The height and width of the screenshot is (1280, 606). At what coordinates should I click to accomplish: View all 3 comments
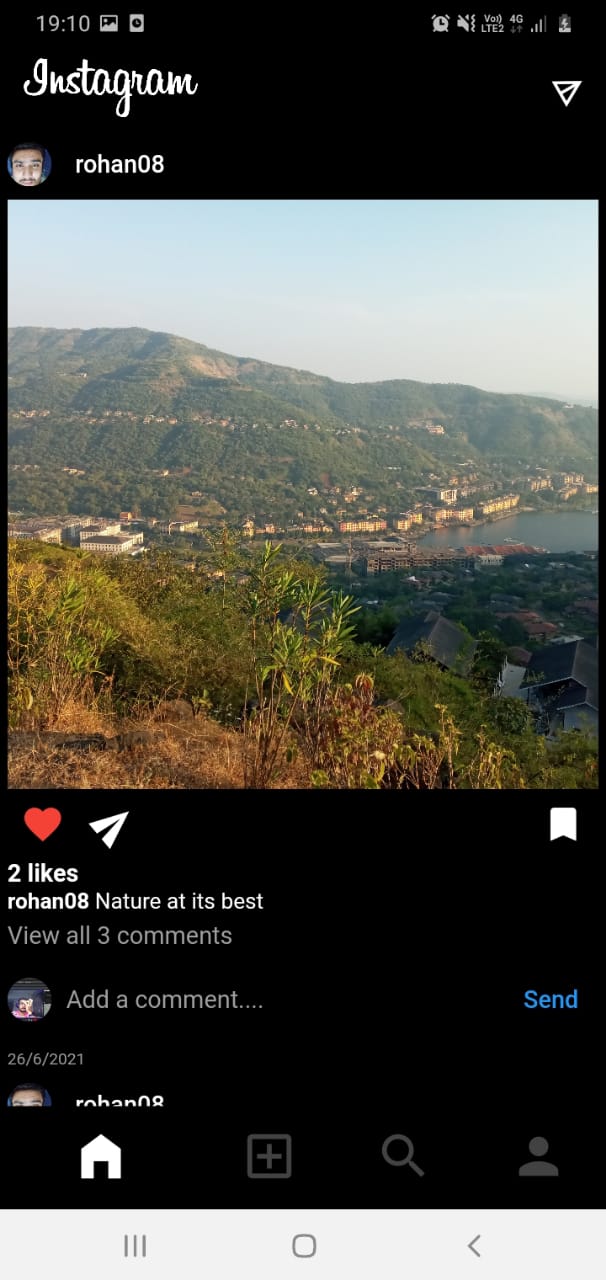pyautogui.click(x=120, y=936)
